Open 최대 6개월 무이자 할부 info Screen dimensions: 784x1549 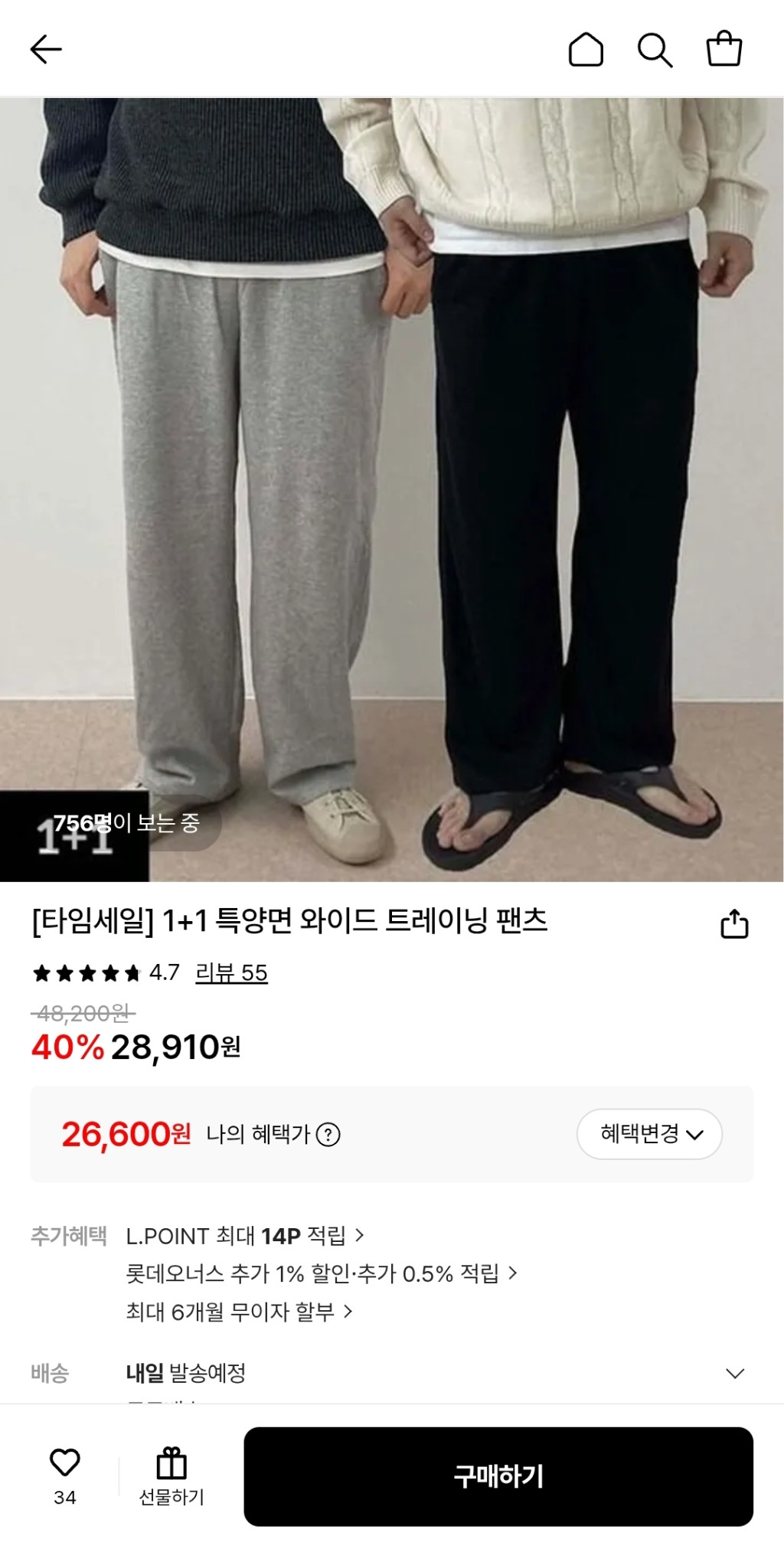238,1312
